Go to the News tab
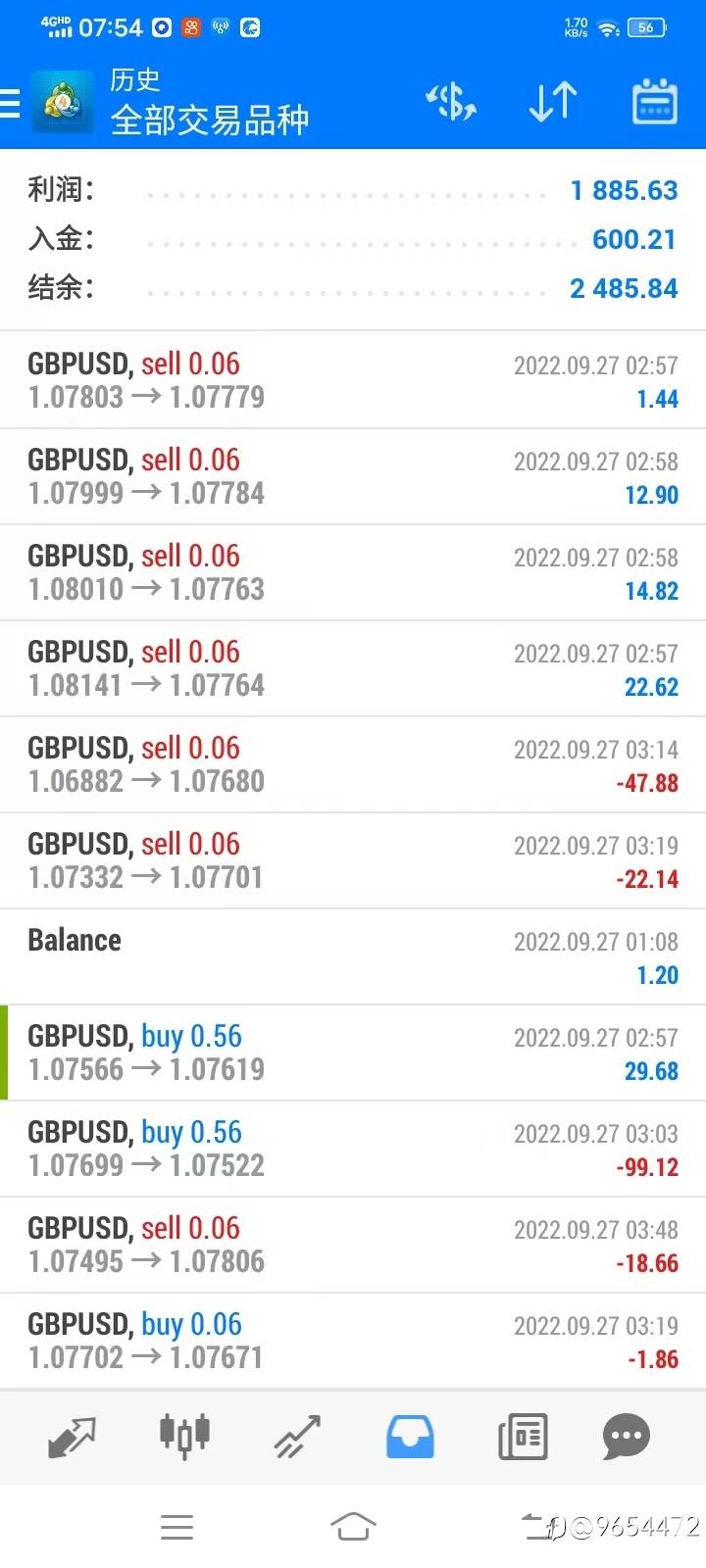The image size is (706, 1568). point(523,1437)
